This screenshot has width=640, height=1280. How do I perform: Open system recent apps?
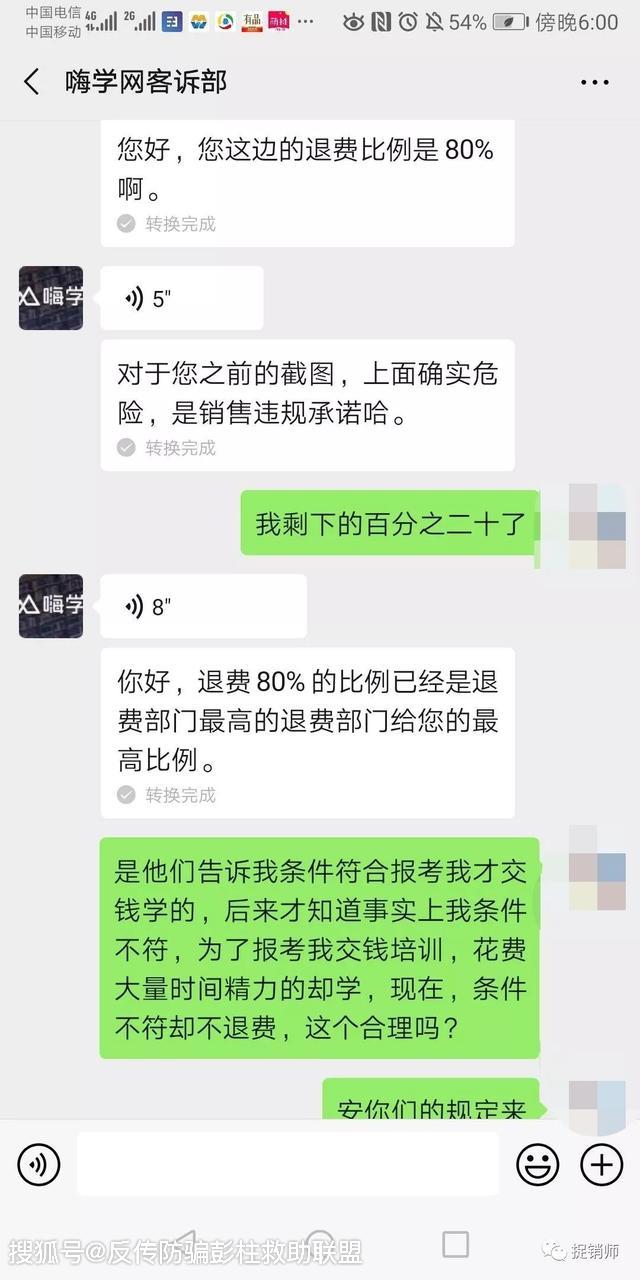(455, 1244)
